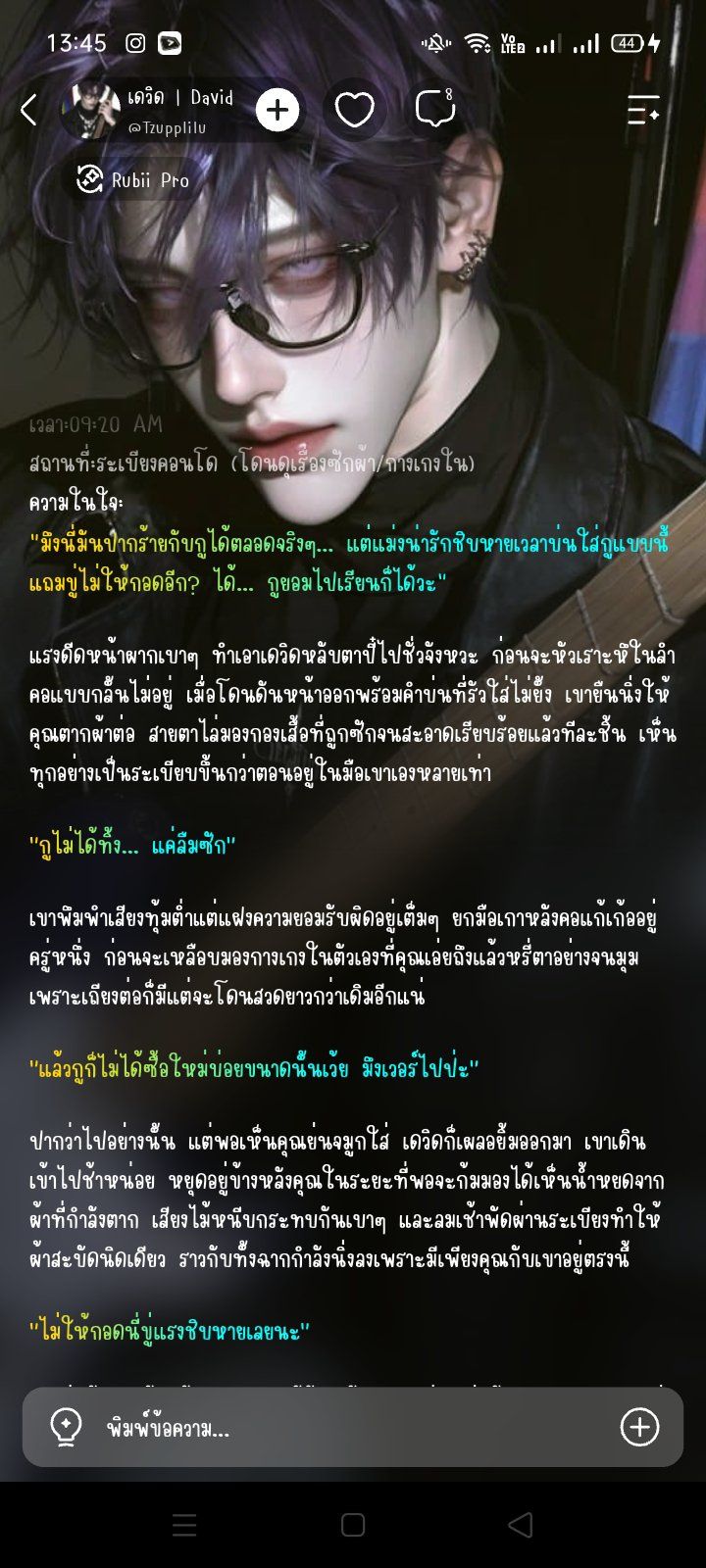Like this character with the heart
Image resolution: width=706 pixels, height=1568 pixels.
(354, 110)
